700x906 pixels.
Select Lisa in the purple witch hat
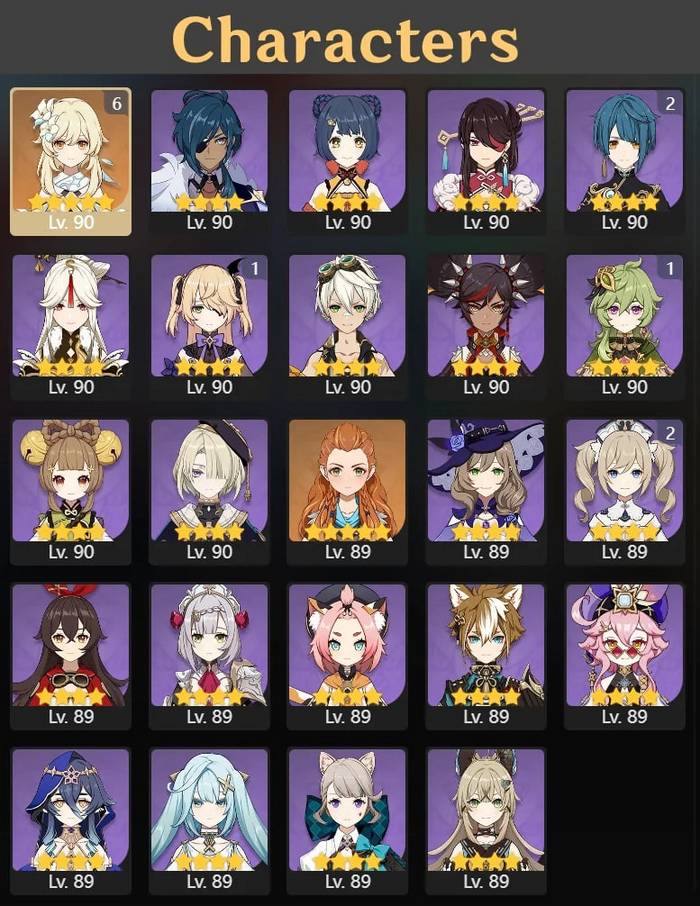[486, 490]
